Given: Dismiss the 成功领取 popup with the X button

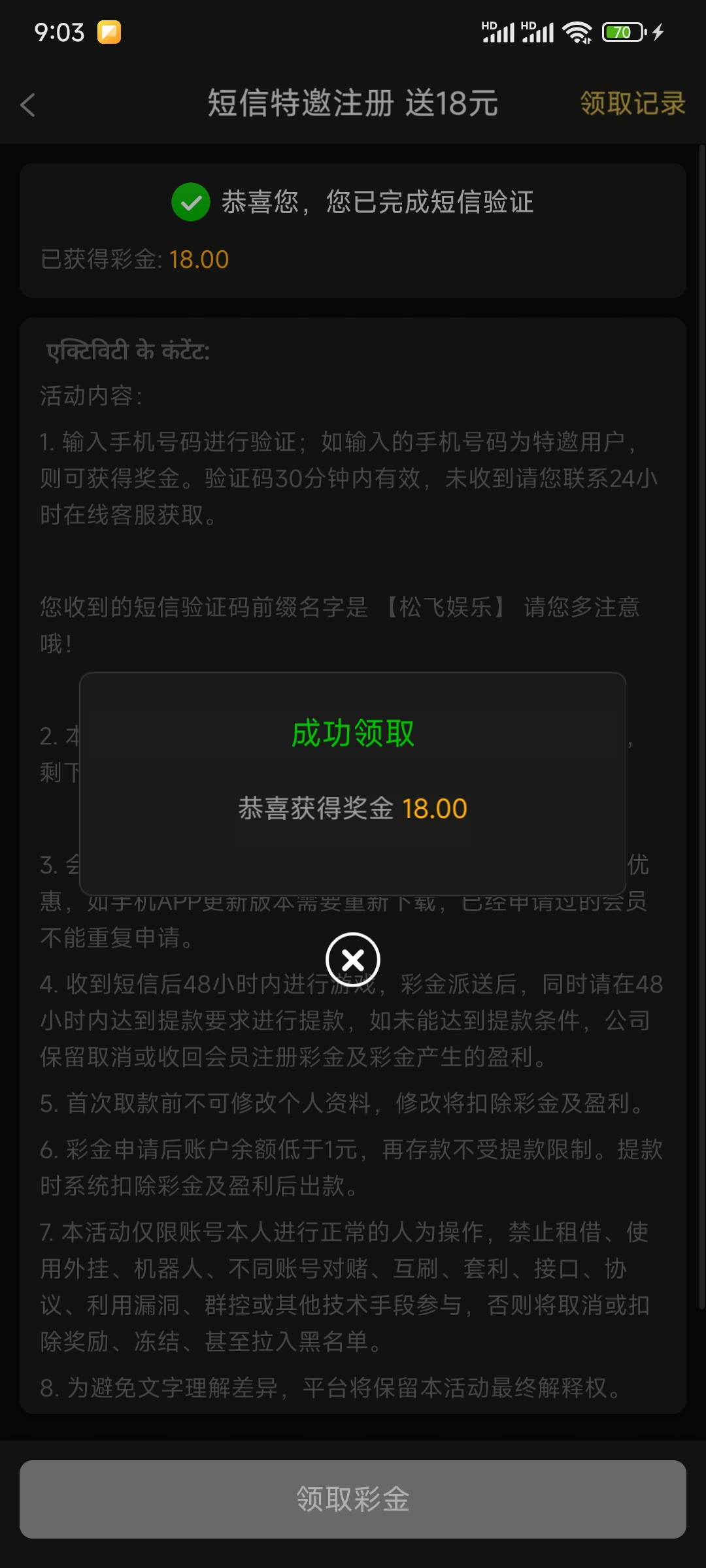Looking at the screenshot, I should pos(353,960).
